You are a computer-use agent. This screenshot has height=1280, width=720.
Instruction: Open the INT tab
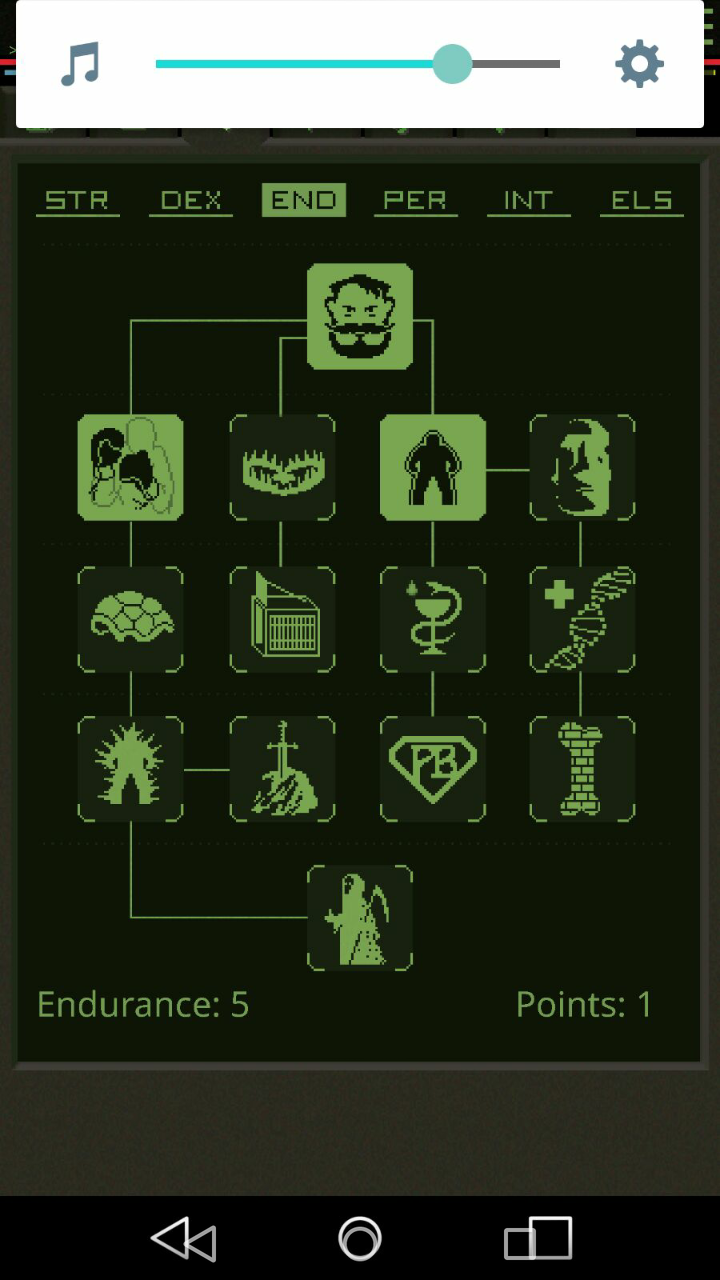(528, 200)
